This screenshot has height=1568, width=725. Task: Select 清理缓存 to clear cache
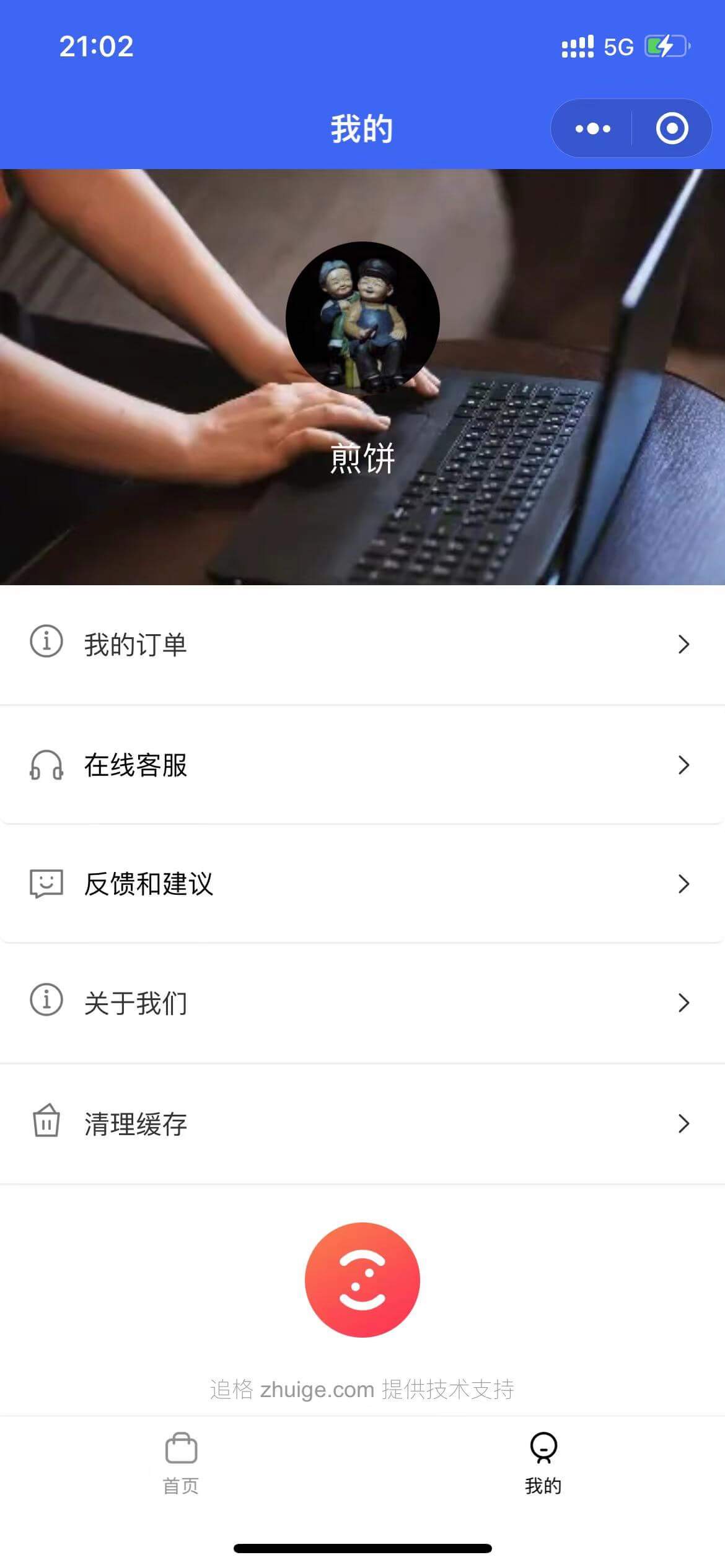[362, 1123]
